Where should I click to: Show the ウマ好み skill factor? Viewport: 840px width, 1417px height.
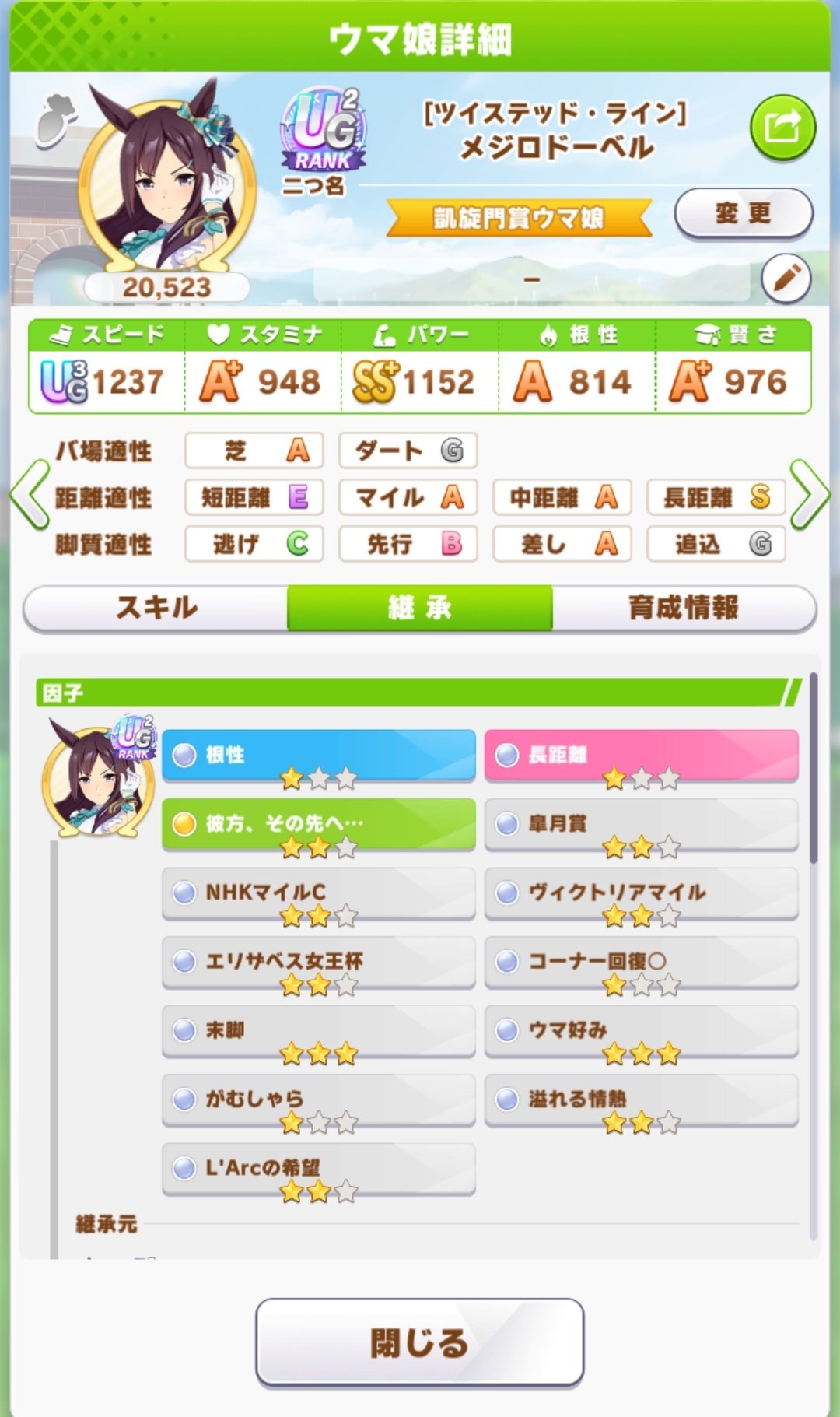[x=641, y=1030]
